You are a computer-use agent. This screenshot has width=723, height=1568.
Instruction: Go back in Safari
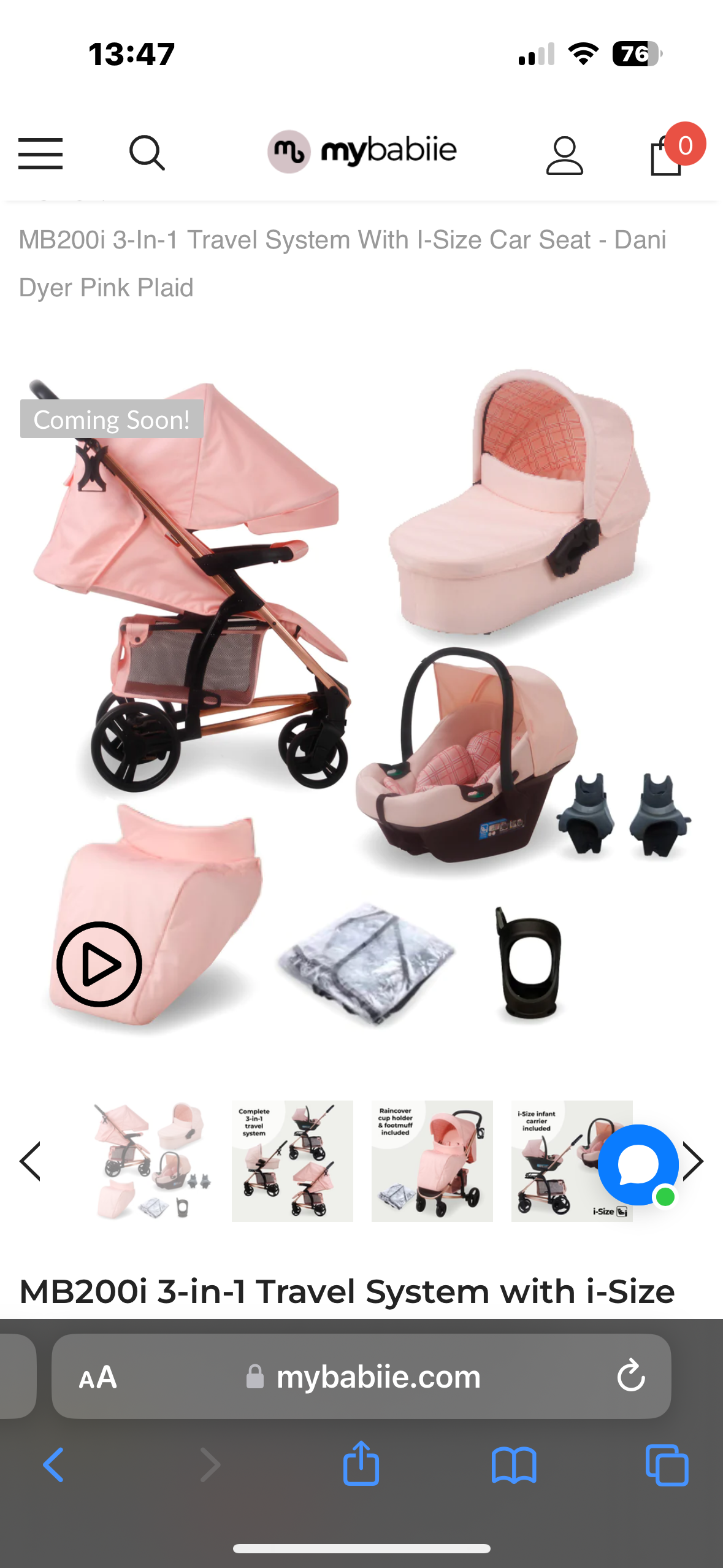(53, 1465)
